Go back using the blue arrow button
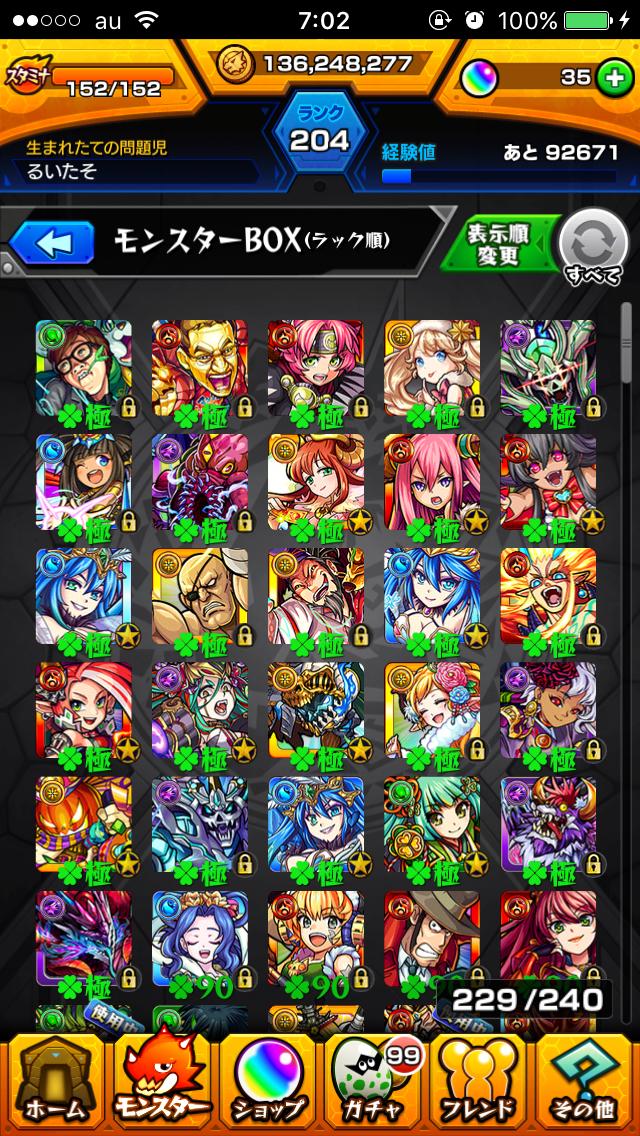This screenshot has height=1136, width=640. pos(52,242)
